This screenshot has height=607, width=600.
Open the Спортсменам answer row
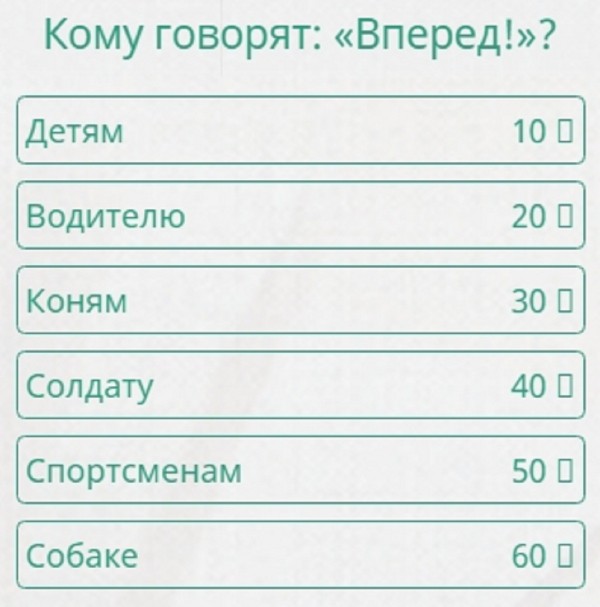[x=300, y=470]
